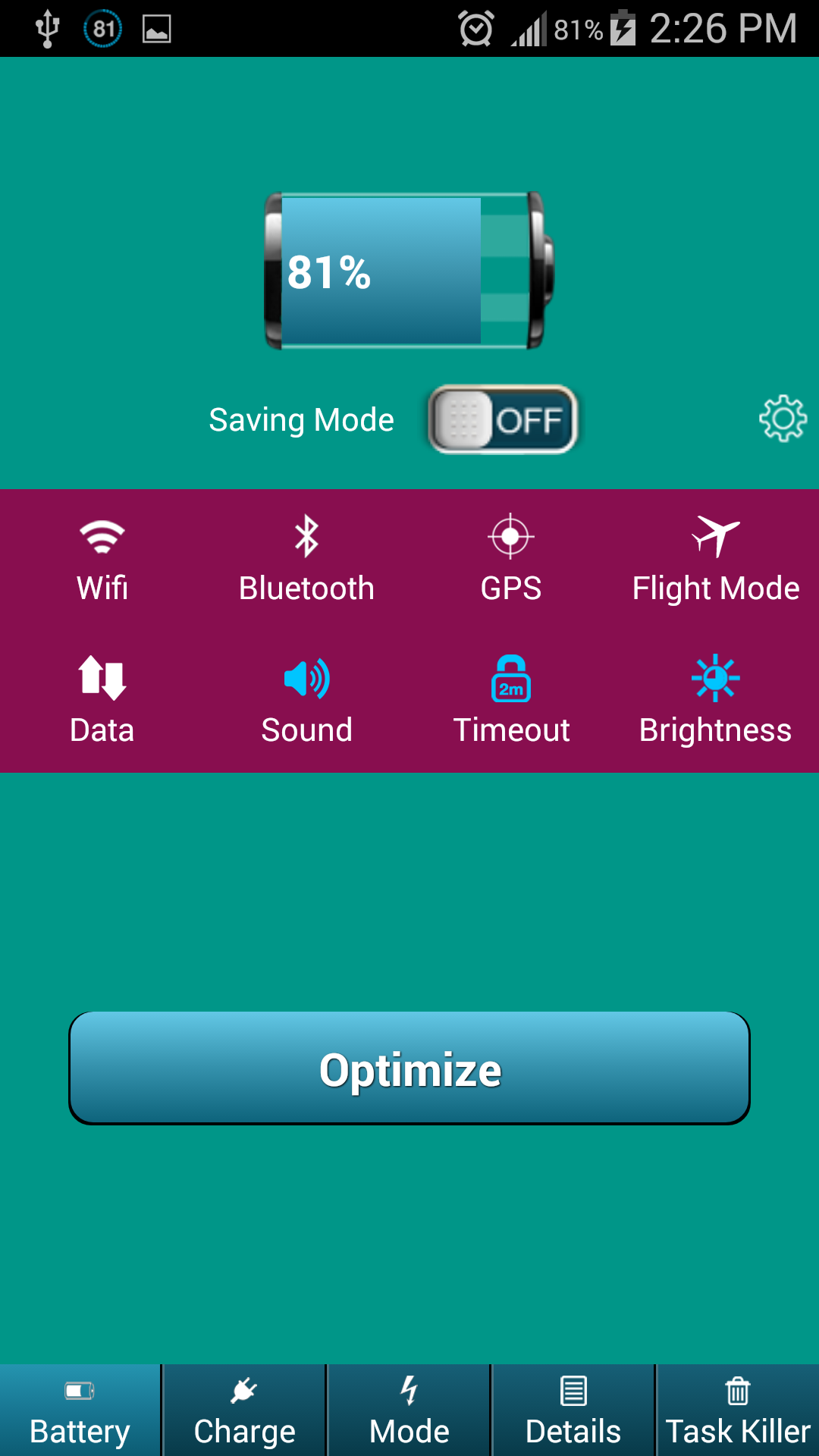Image resolution: width=819 pixels, height=1456 pixels.
Task: Toggle Sound
Action: point(306,701)
